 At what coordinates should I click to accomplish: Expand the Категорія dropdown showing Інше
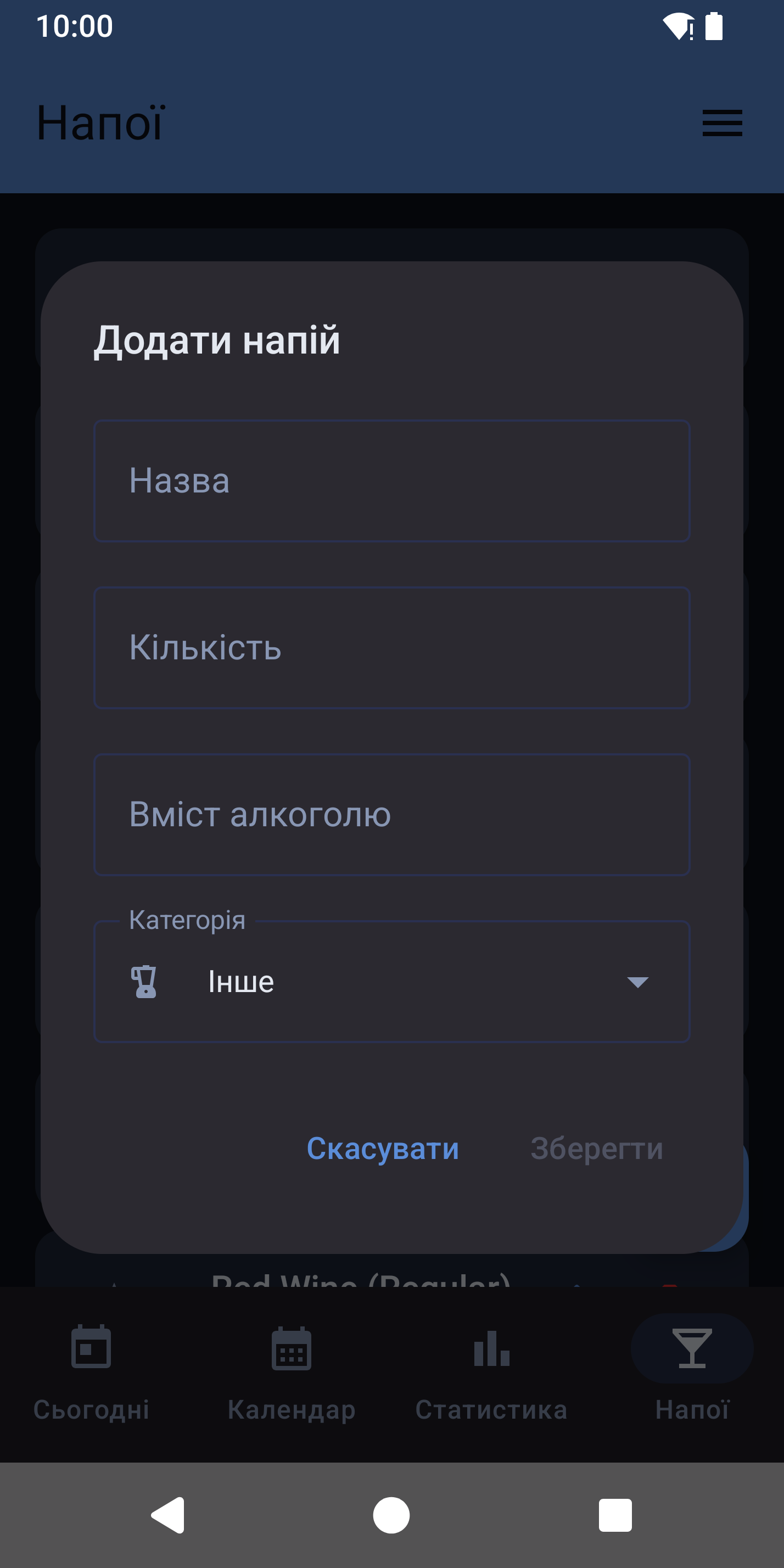[x=392, y=981]
